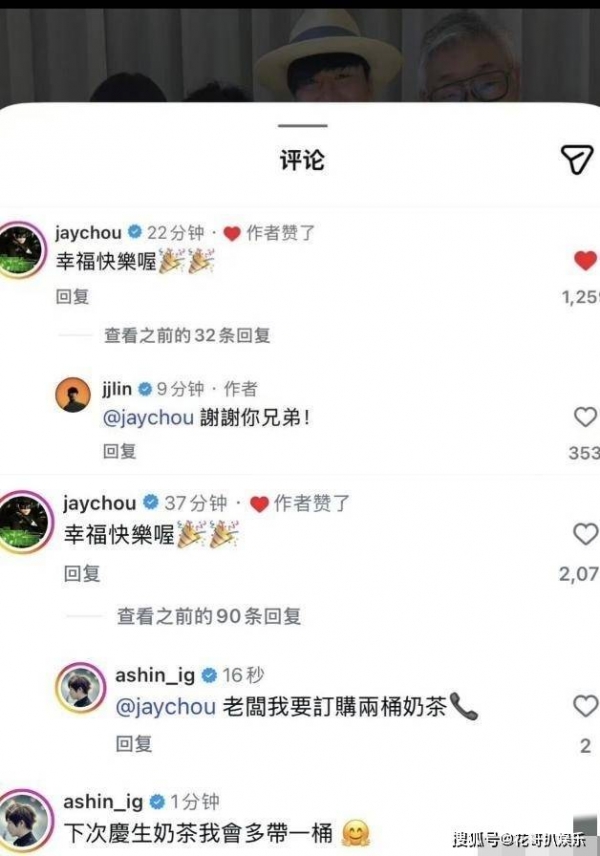Viewport: 600px width, 856px height.
Task: Tap the share paper-plane icon beside 评论
Action: tap(576, 159)
